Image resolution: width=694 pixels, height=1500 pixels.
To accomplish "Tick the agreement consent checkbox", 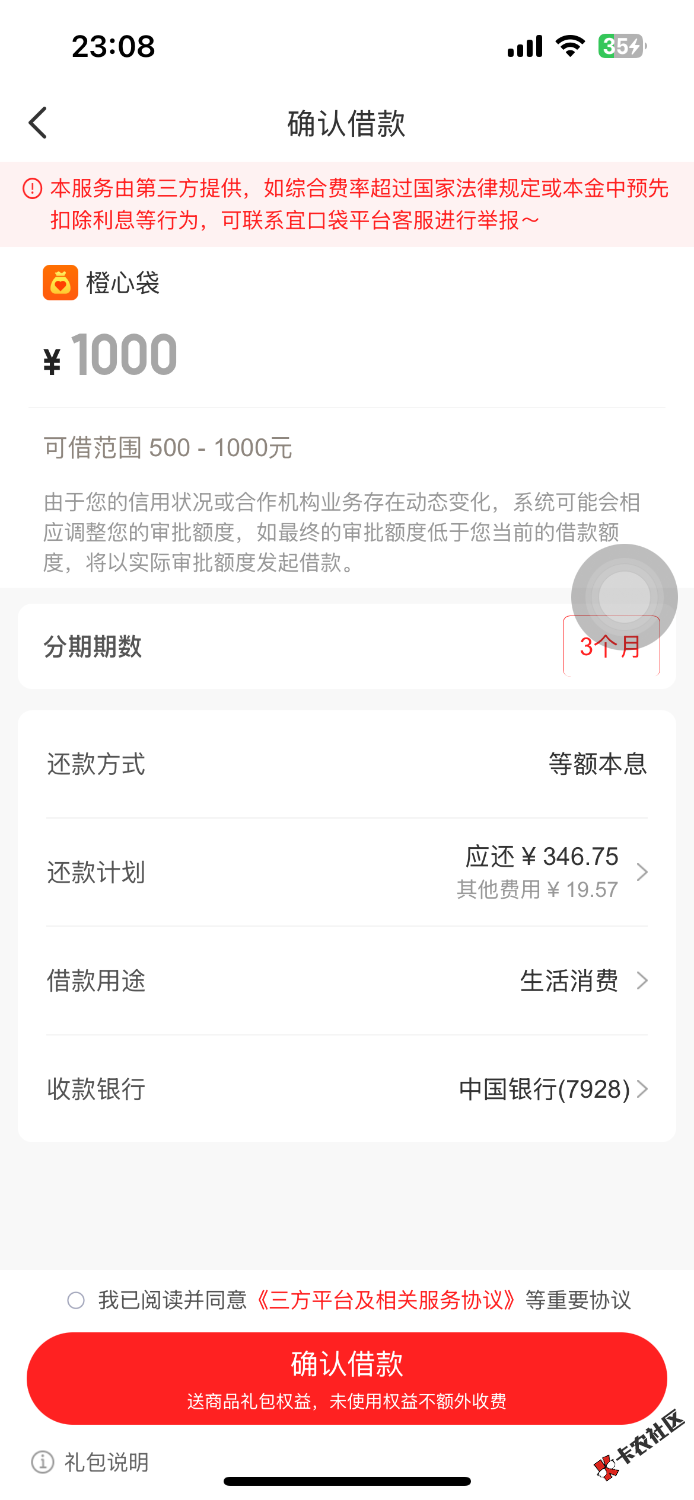I will (x=76, y=1300).
